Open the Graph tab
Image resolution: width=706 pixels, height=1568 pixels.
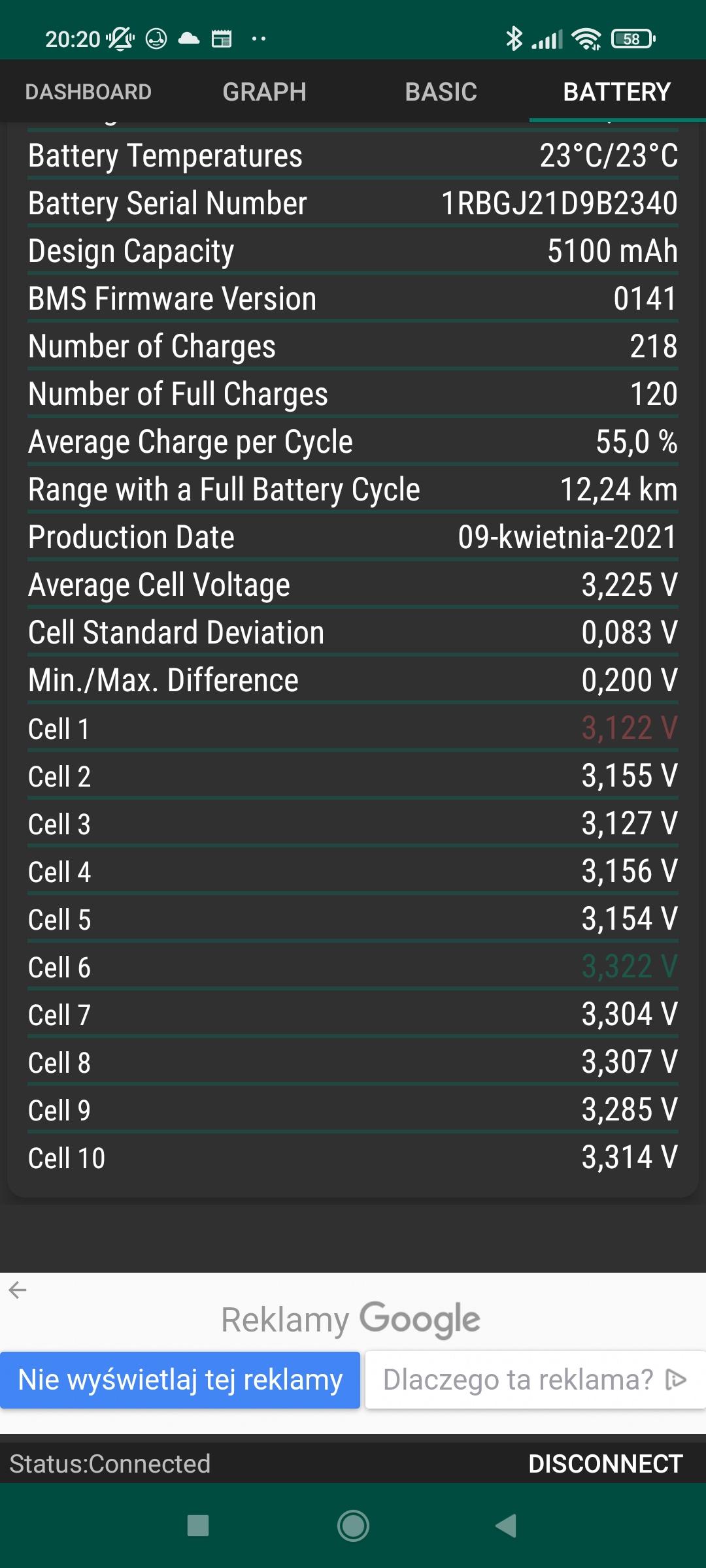(x=265, y=92)
